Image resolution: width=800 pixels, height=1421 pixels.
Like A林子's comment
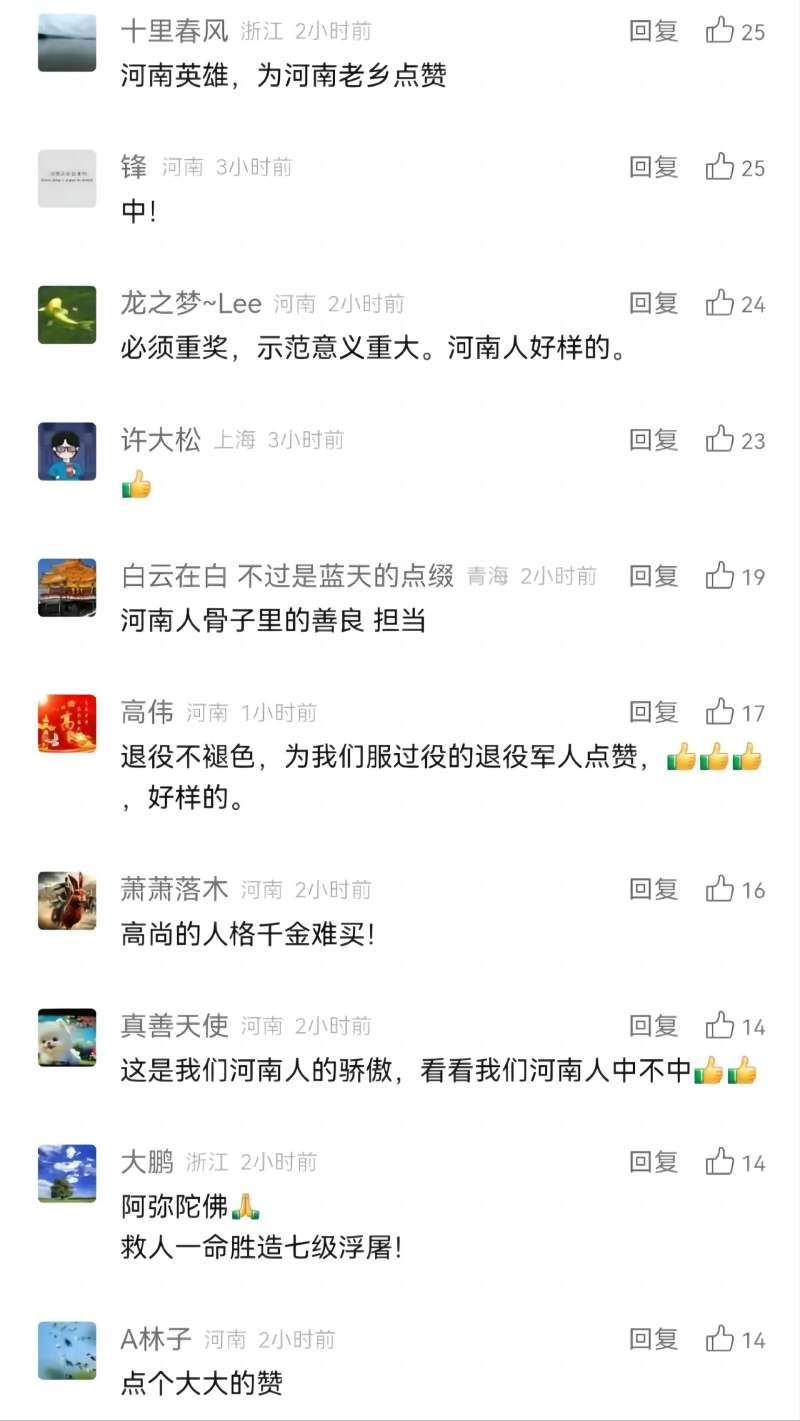tap(721, 1339)
